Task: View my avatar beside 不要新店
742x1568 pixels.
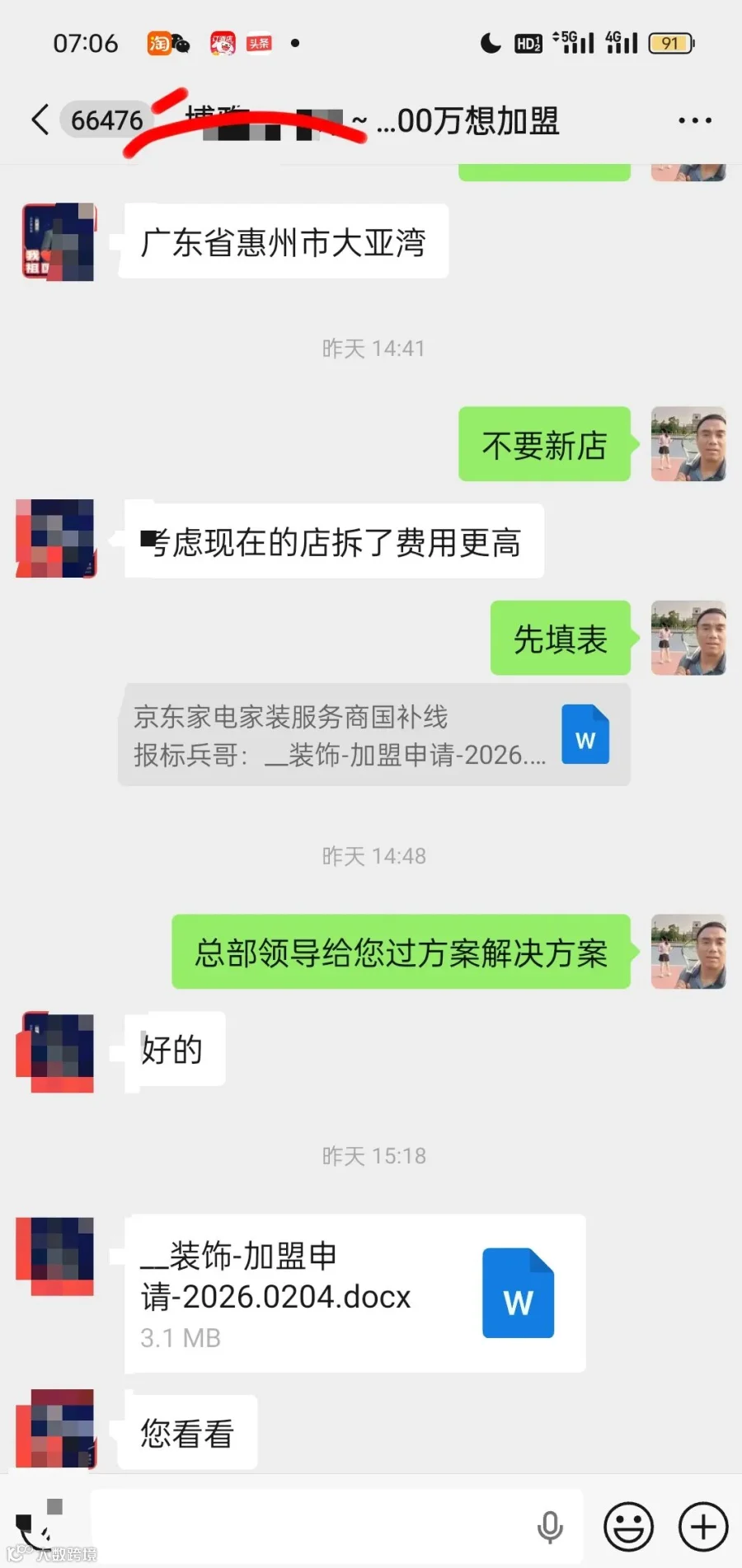Action: click(x=688, y=443)
